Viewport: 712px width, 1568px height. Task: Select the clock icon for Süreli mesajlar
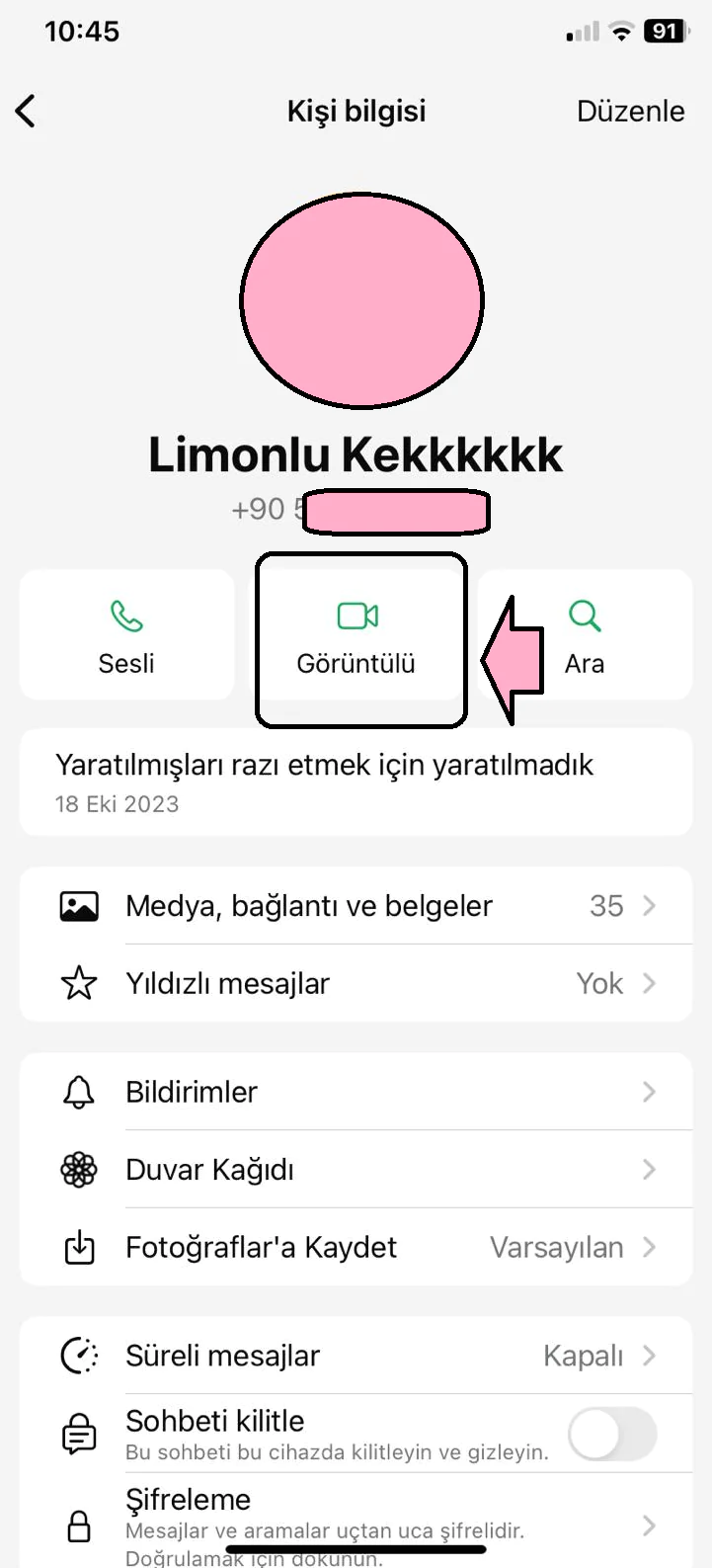coord(78,1356)
